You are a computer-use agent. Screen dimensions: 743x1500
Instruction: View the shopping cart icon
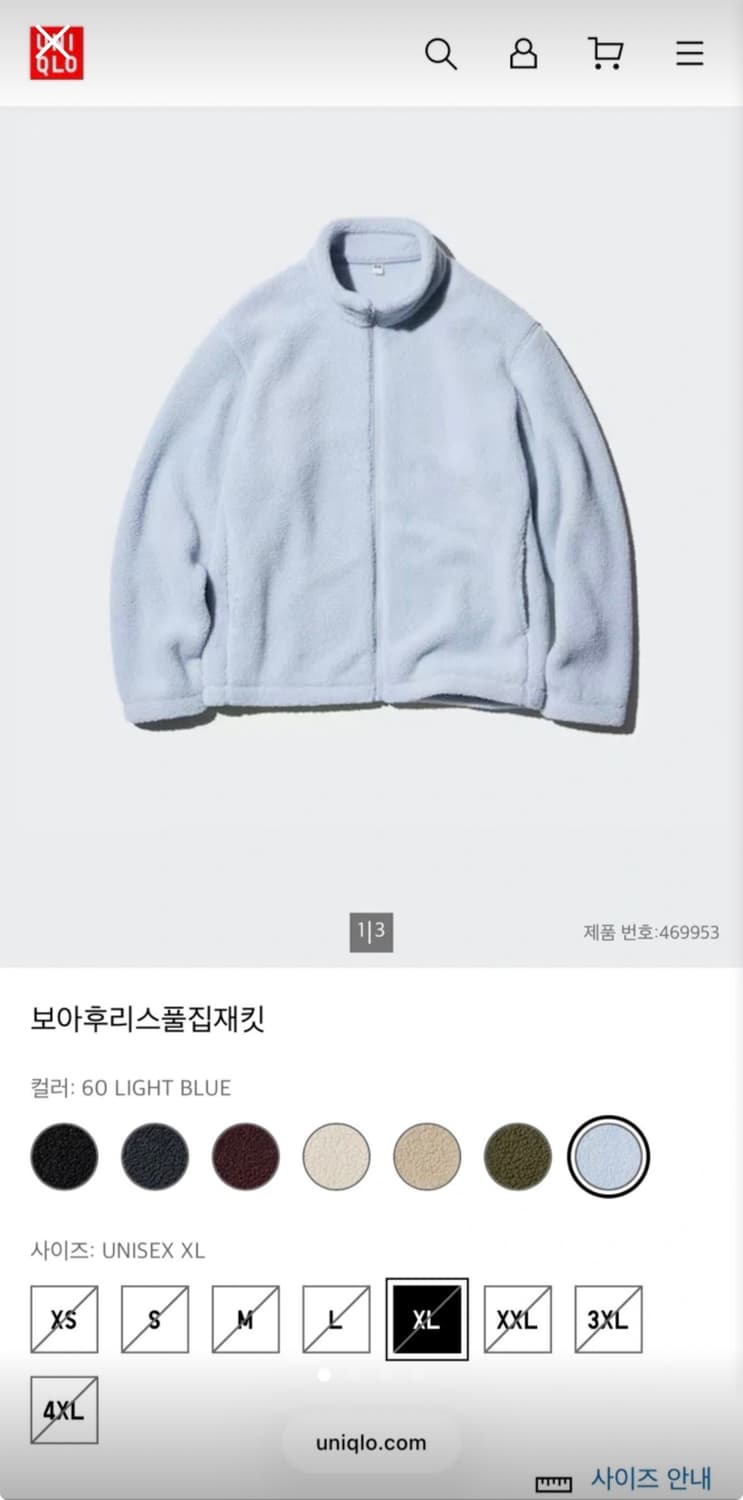point(605,54)
